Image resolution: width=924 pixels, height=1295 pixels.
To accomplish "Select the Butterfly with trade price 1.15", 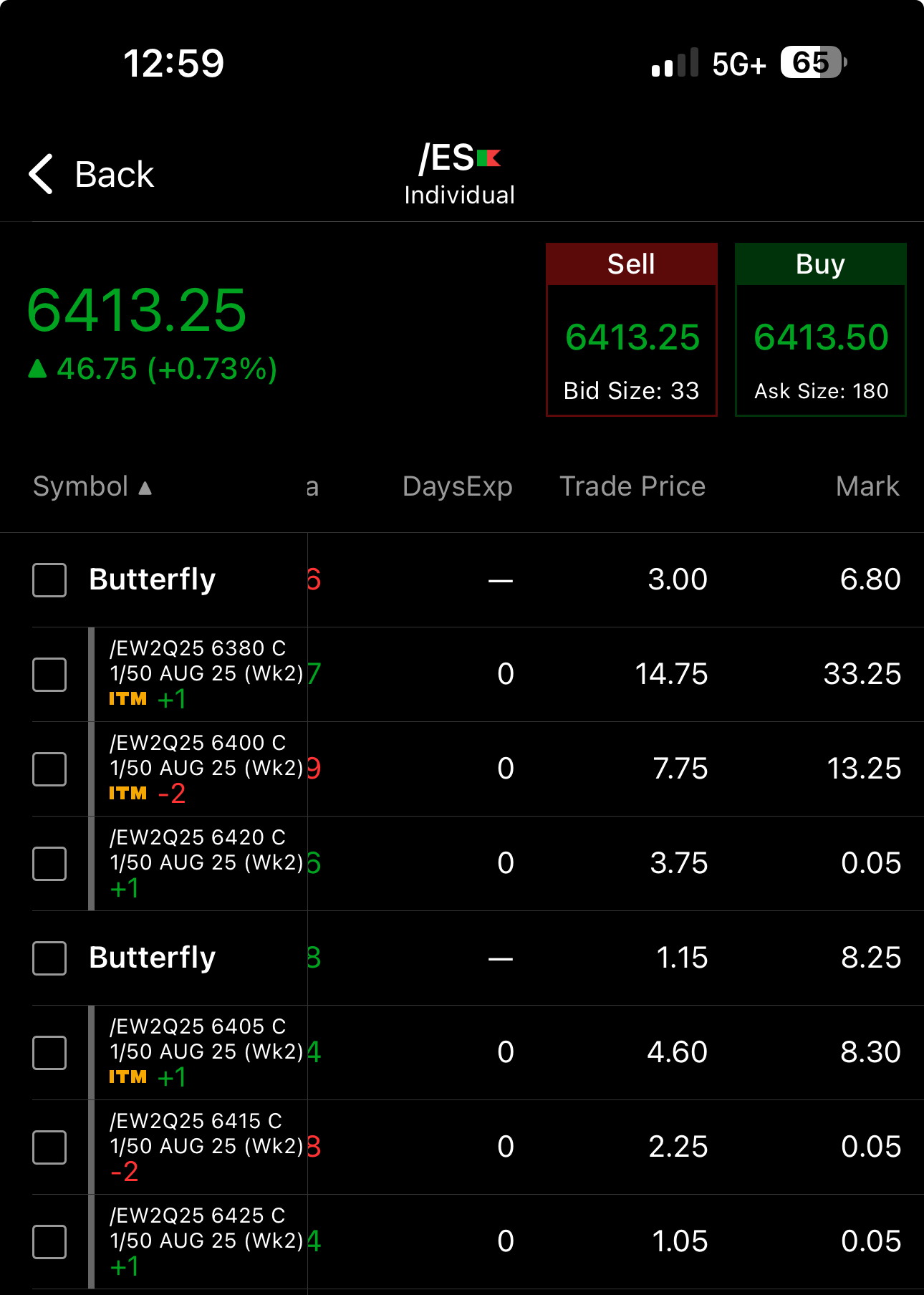I will (49, 958).
